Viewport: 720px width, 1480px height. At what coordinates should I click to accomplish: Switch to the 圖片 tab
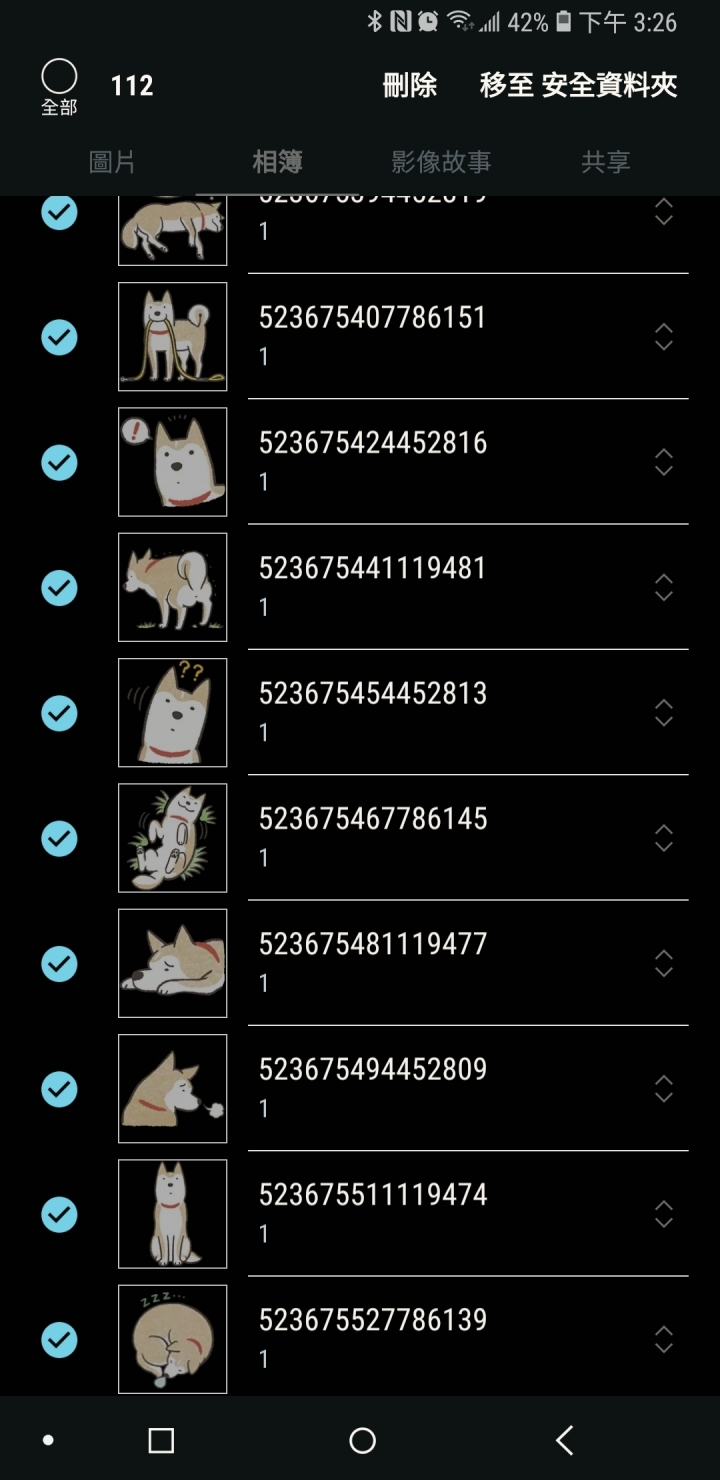112,162
